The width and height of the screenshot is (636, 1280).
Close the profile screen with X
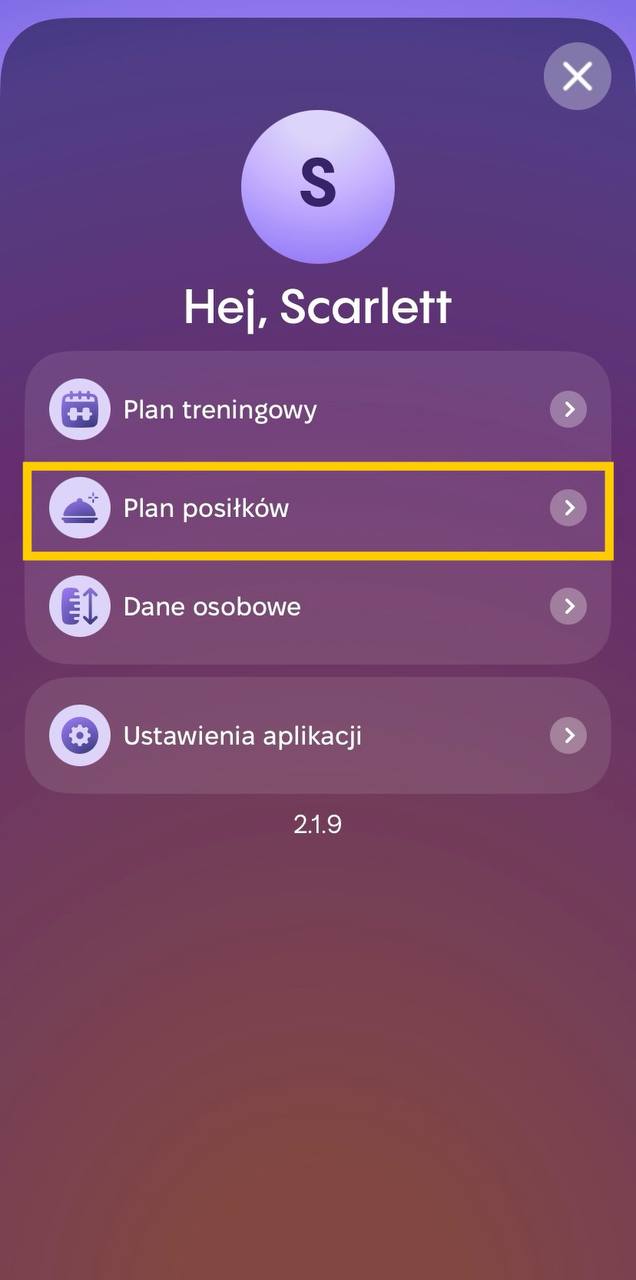point(577,76)
